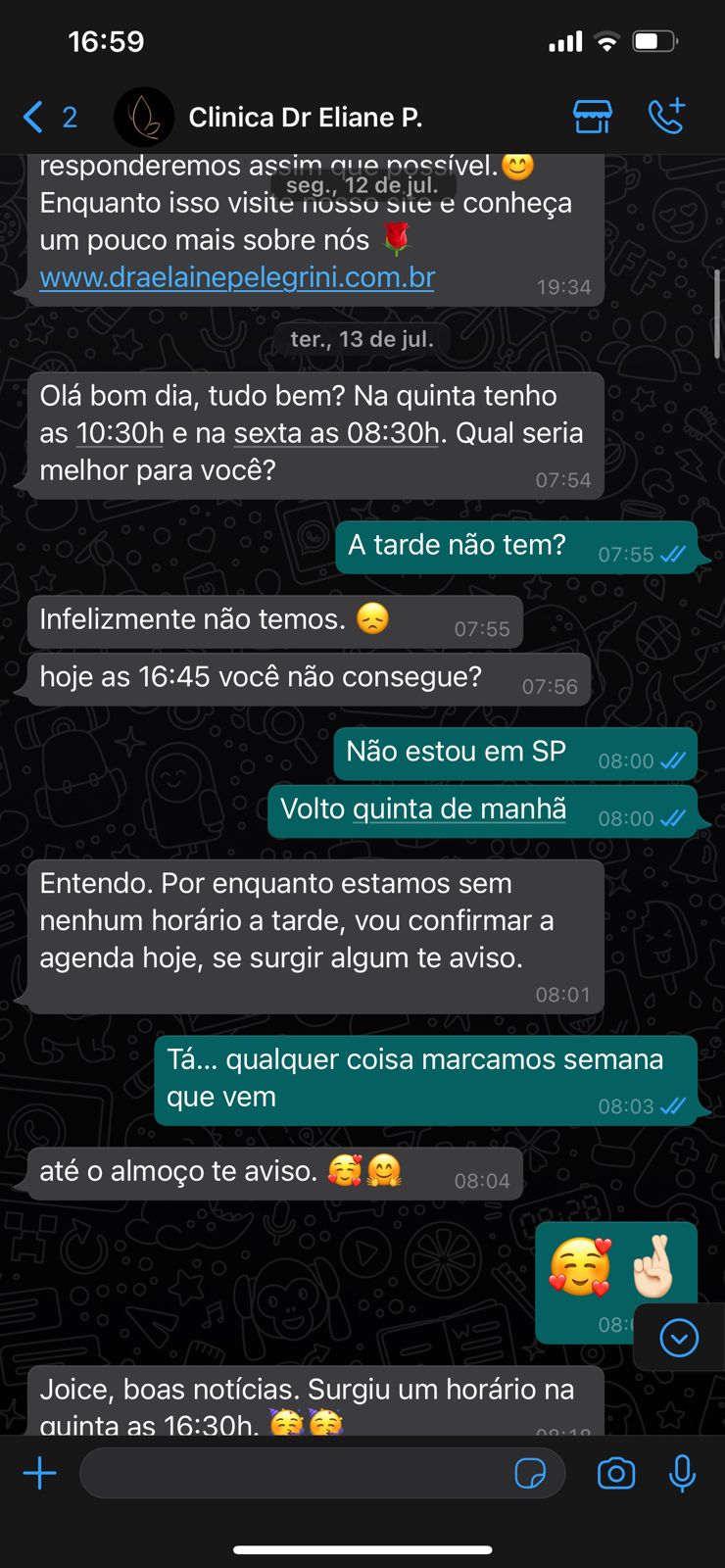
Task: Open the www.draelainepelegrini.com.br link
Action: [x=237, y=277]
